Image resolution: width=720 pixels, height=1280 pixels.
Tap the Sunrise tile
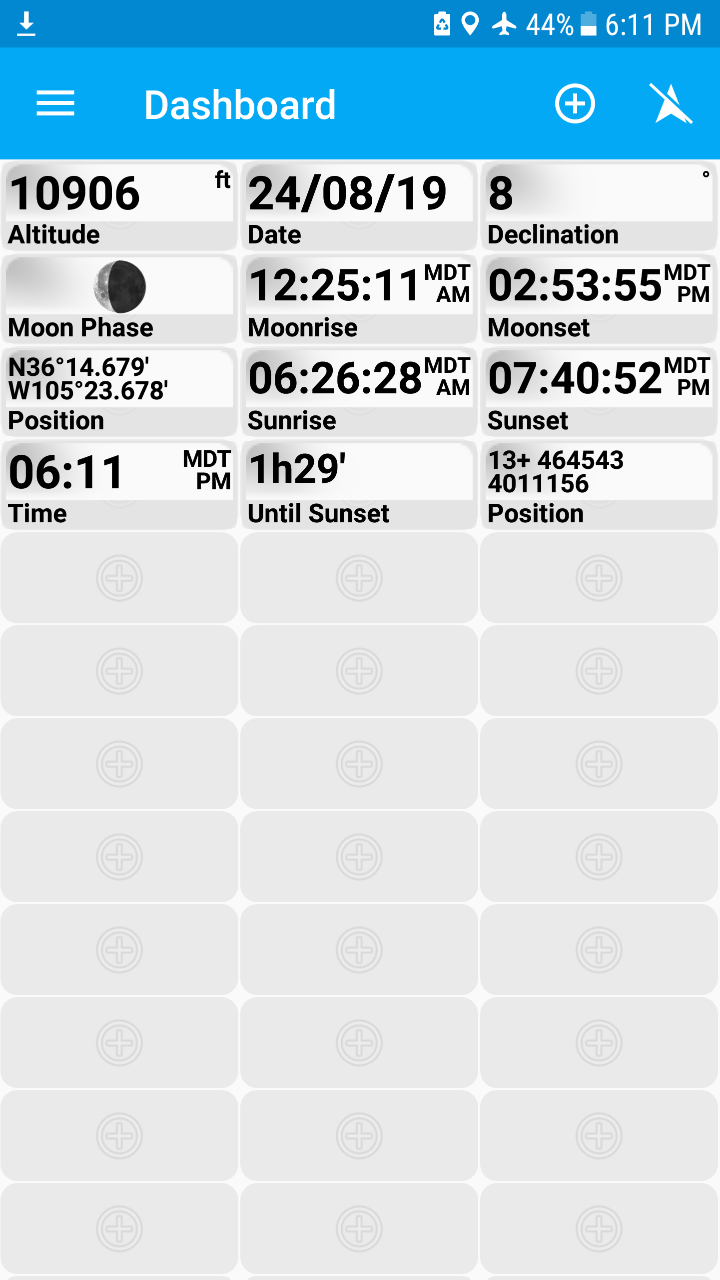click(359, 392)
